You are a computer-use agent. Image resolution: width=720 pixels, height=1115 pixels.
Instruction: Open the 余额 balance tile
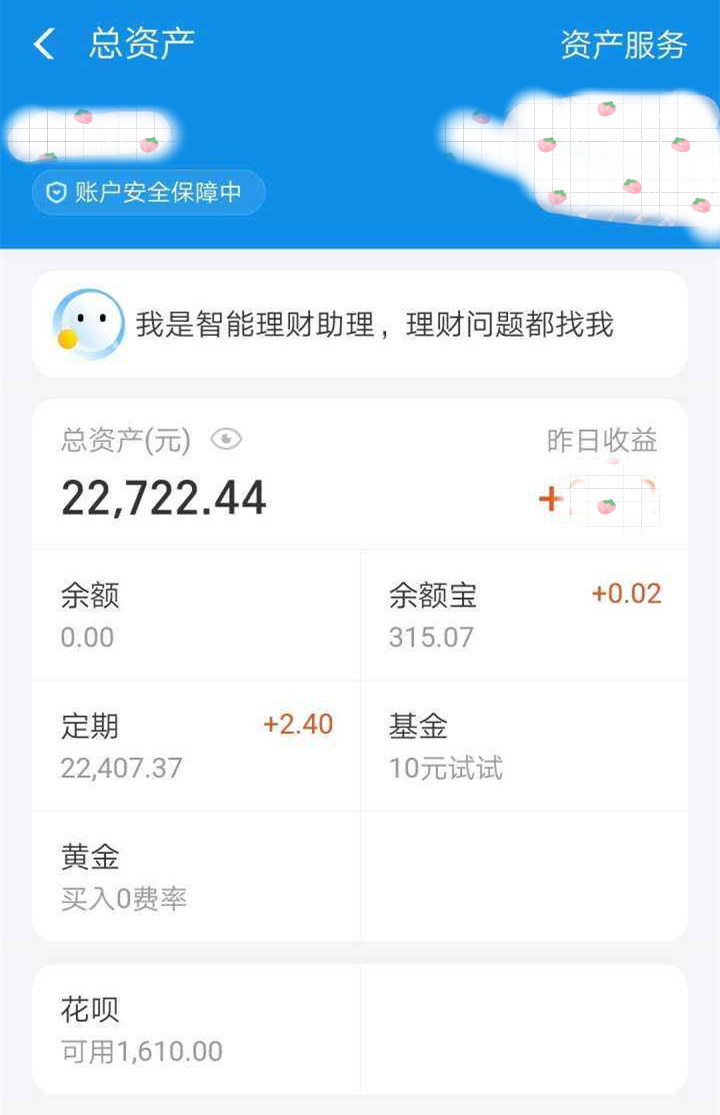[x=196, y=615]
